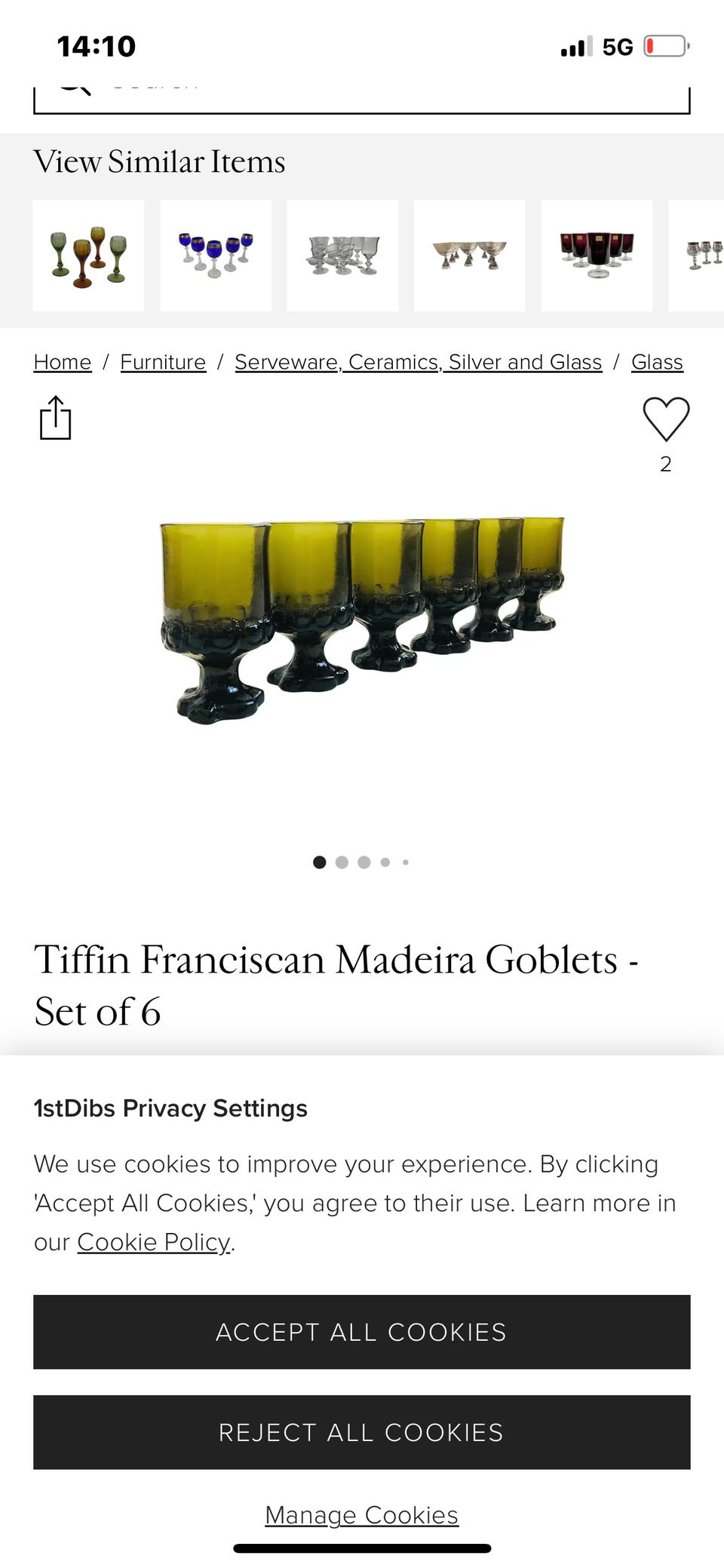This screenshot has width=724, height=1568.
Task: Select the third carousel dot indicator
Action: (364, 862)
